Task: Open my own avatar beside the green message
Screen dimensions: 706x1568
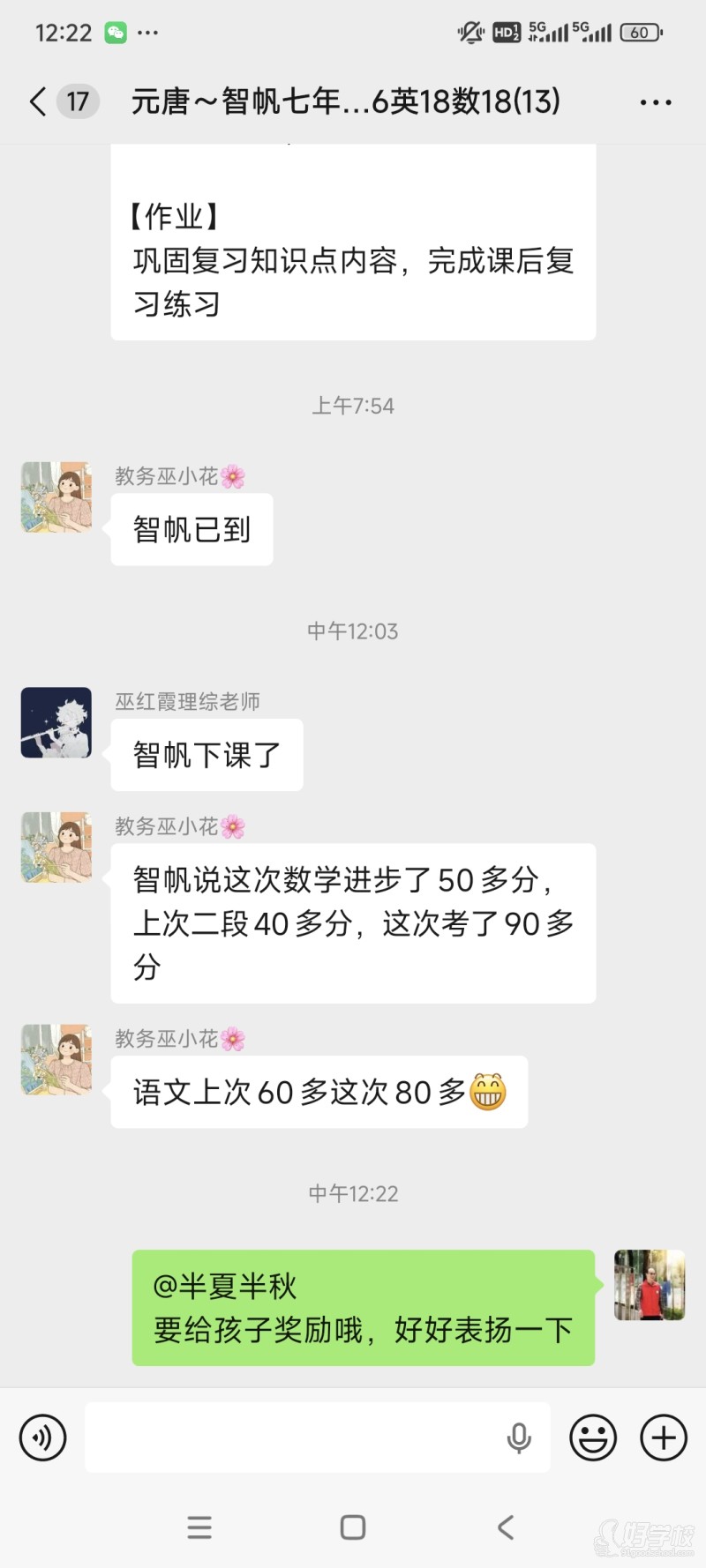Action: [650, 1285]
